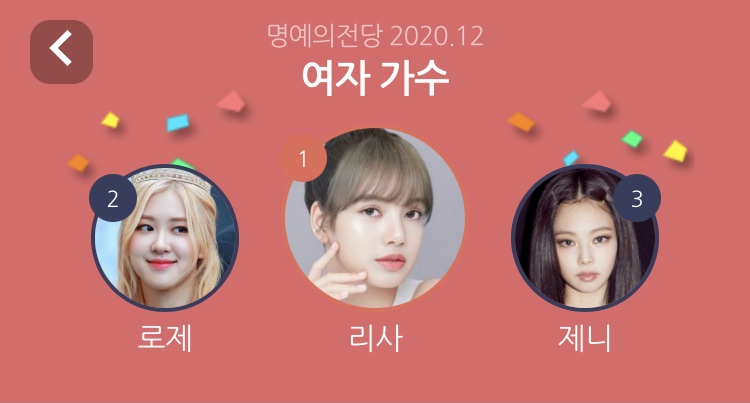Viewport: 750px width, 403px height.
Task: Open first-place 리사 profile picture
Action: tap(375, 218)
